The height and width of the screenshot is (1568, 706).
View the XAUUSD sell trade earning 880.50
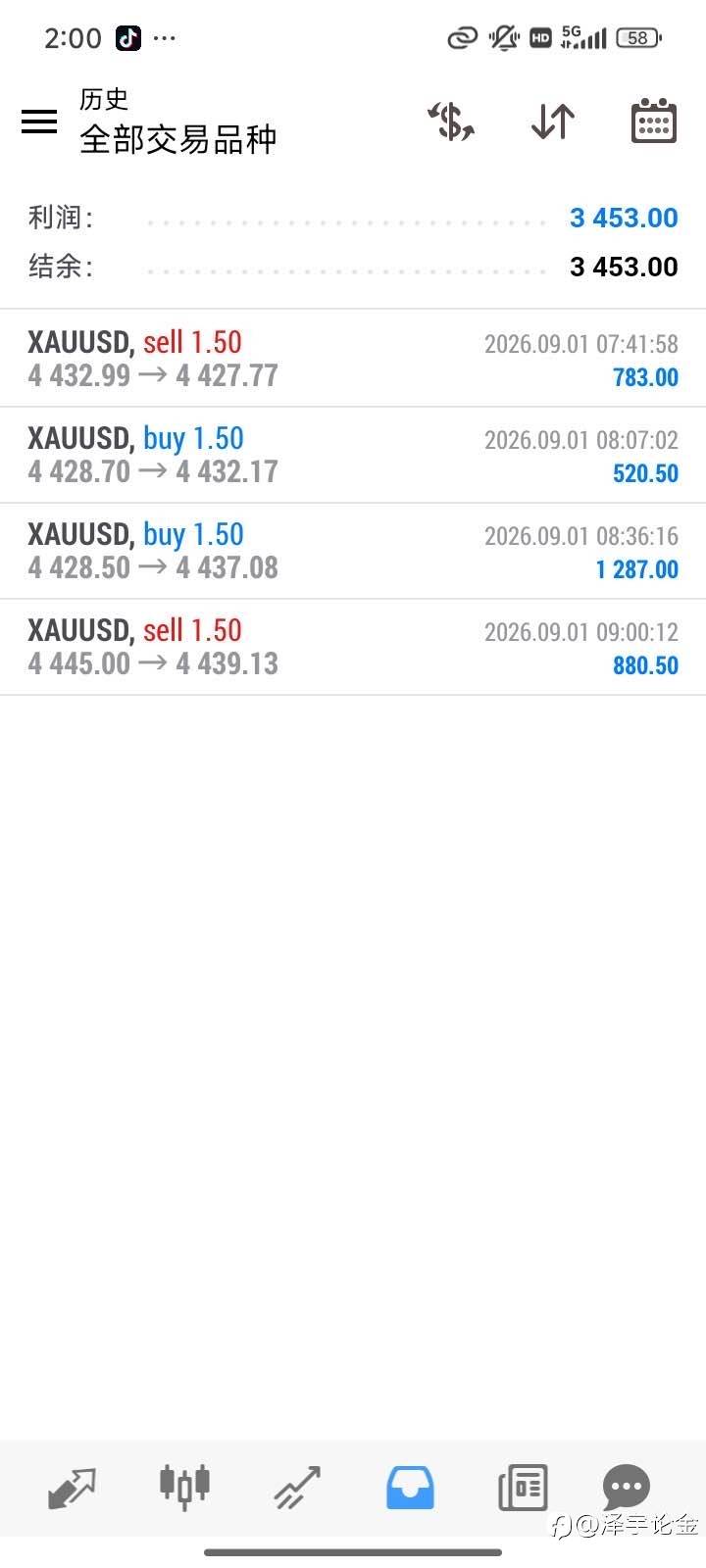pyautogui.click(x=353, y=647)
